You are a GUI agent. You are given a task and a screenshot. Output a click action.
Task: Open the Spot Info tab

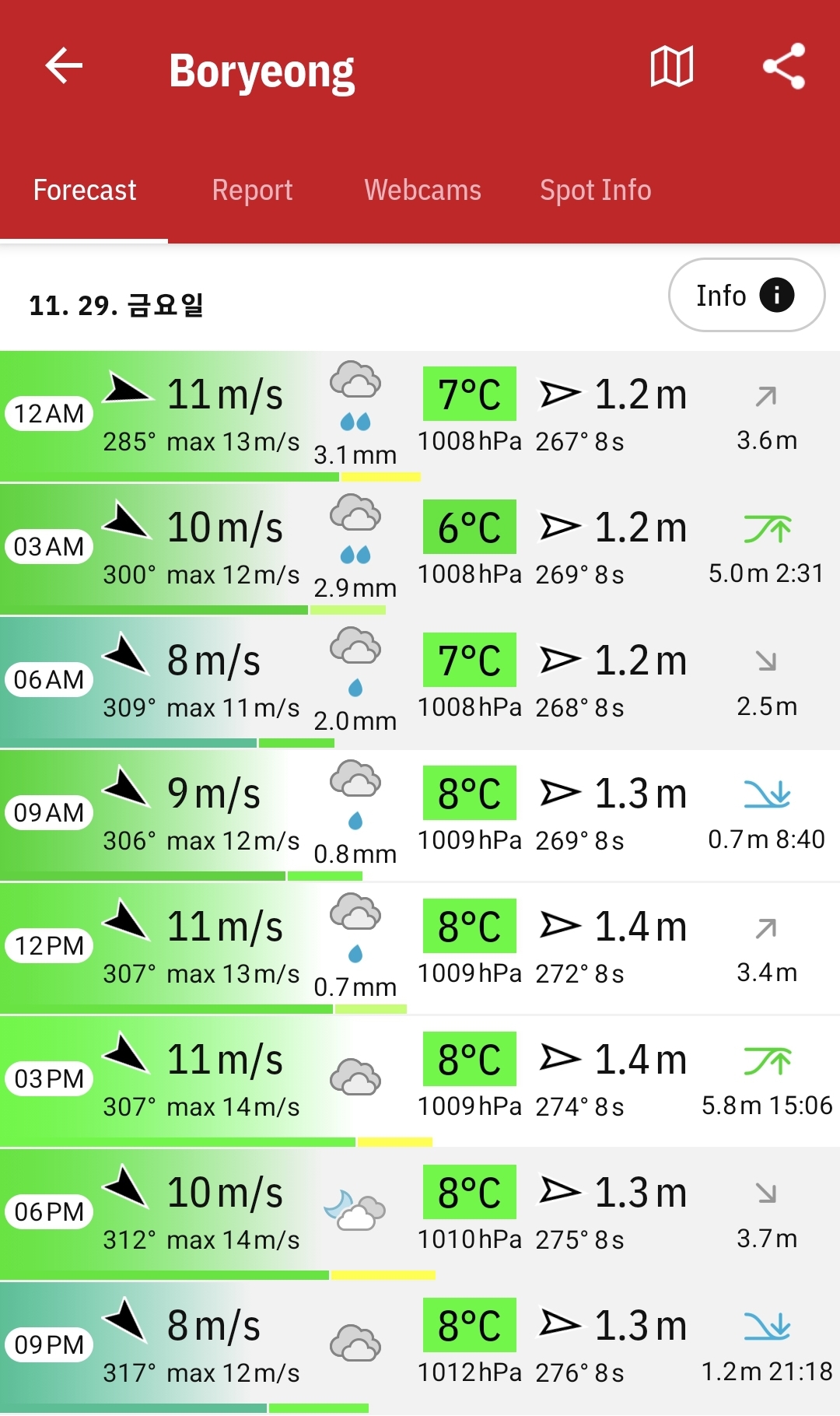(x=596, y=191)
